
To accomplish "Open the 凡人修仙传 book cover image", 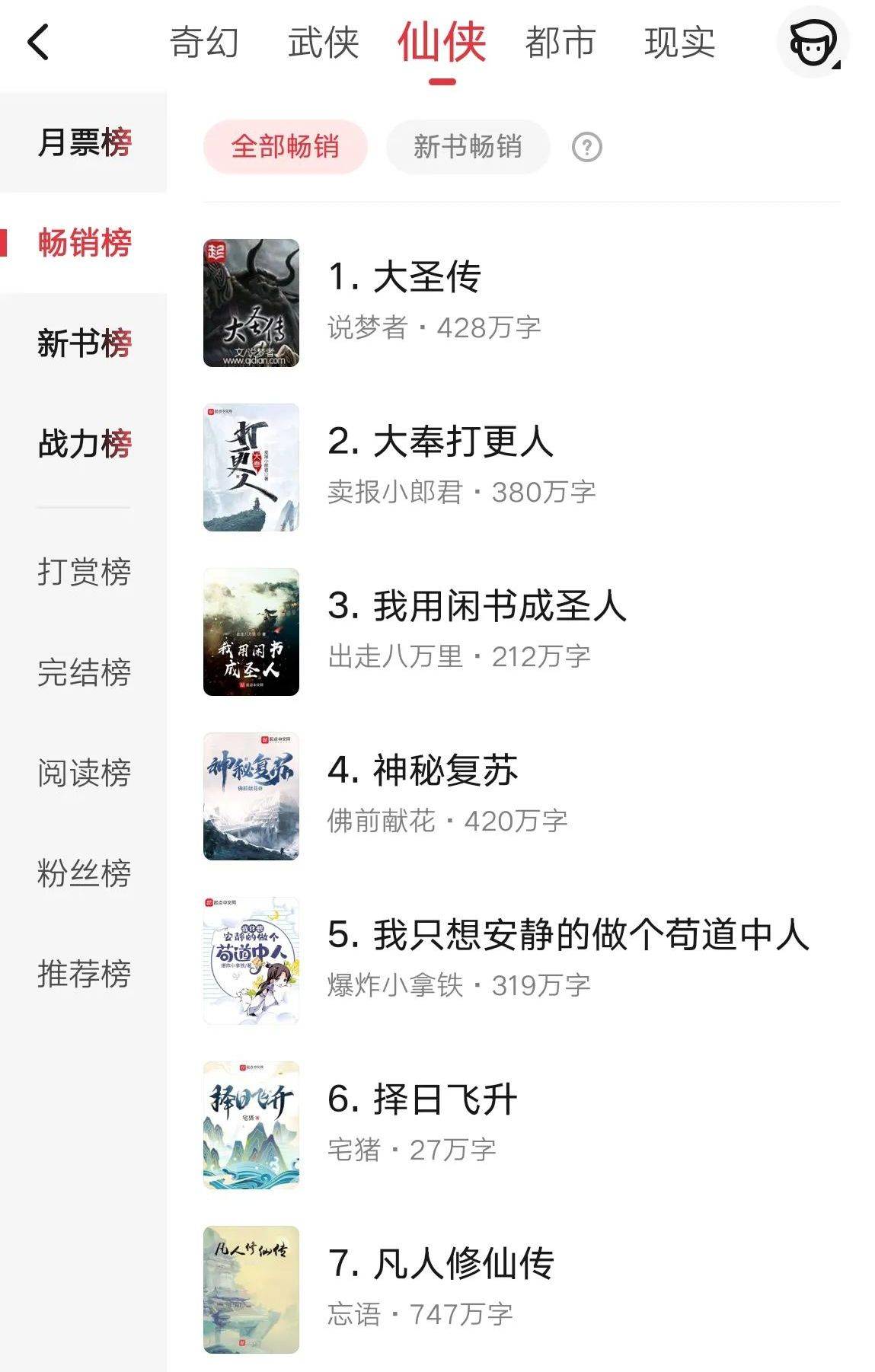I will [x=251, y=1288].
